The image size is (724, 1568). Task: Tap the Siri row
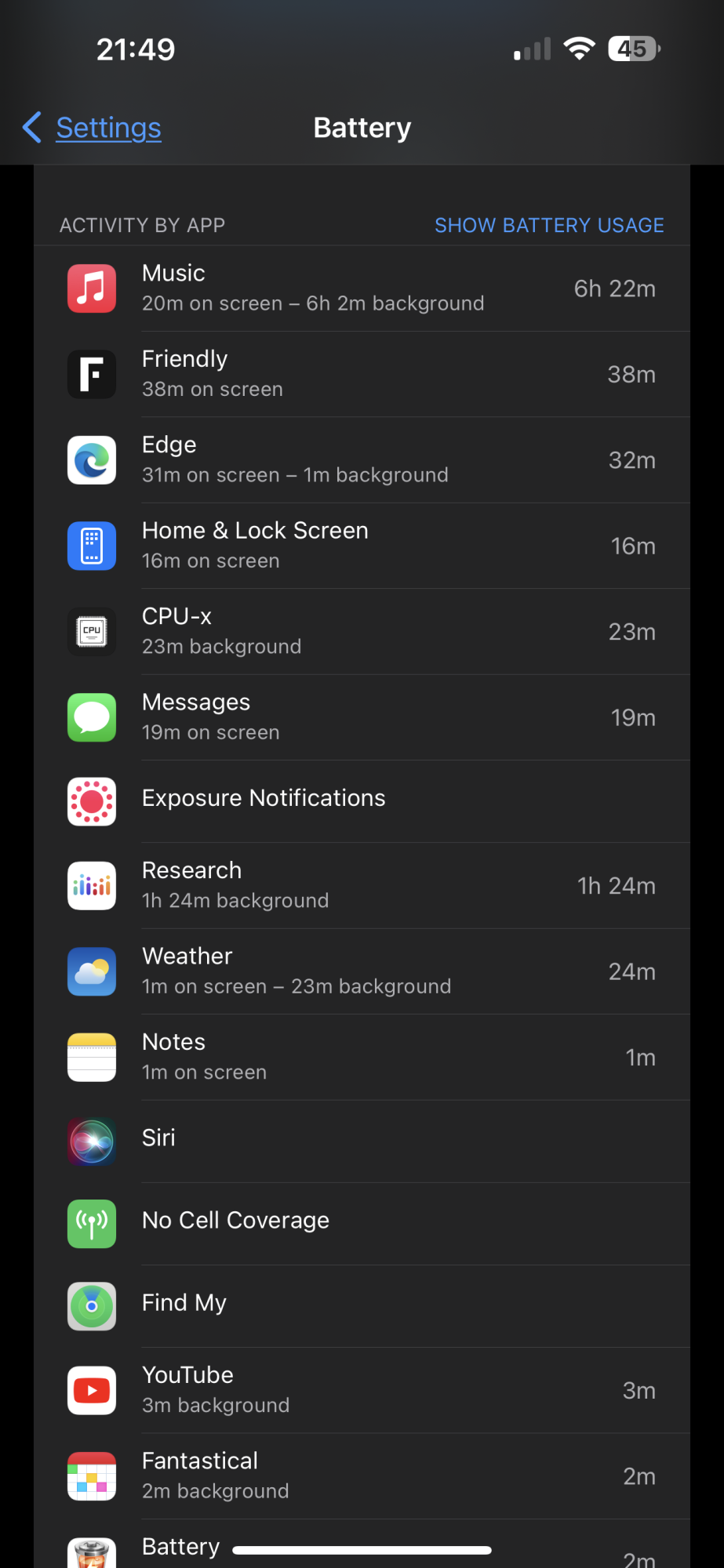[362, 1142]
